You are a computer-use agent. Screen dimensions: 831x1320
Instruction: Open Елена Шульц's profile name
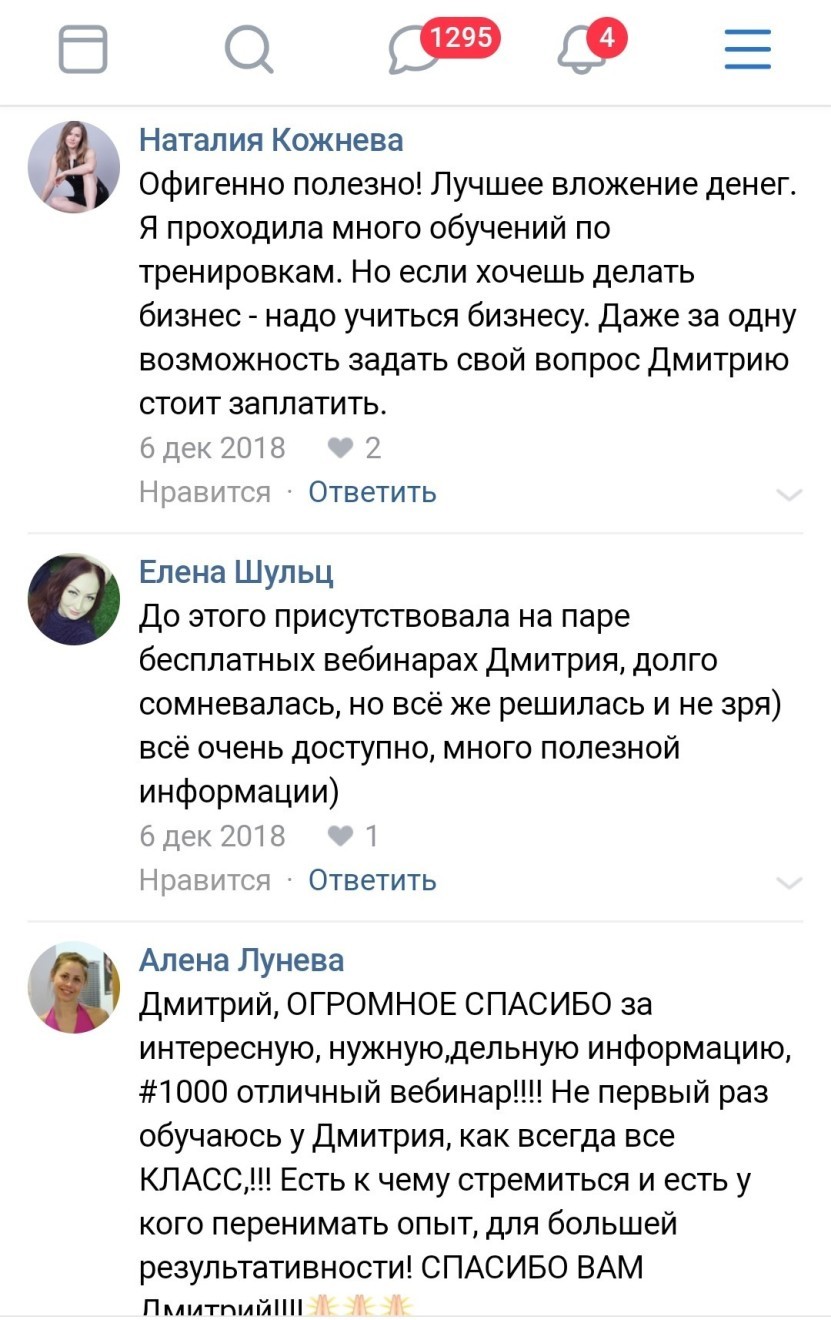[x=236, y=573]
